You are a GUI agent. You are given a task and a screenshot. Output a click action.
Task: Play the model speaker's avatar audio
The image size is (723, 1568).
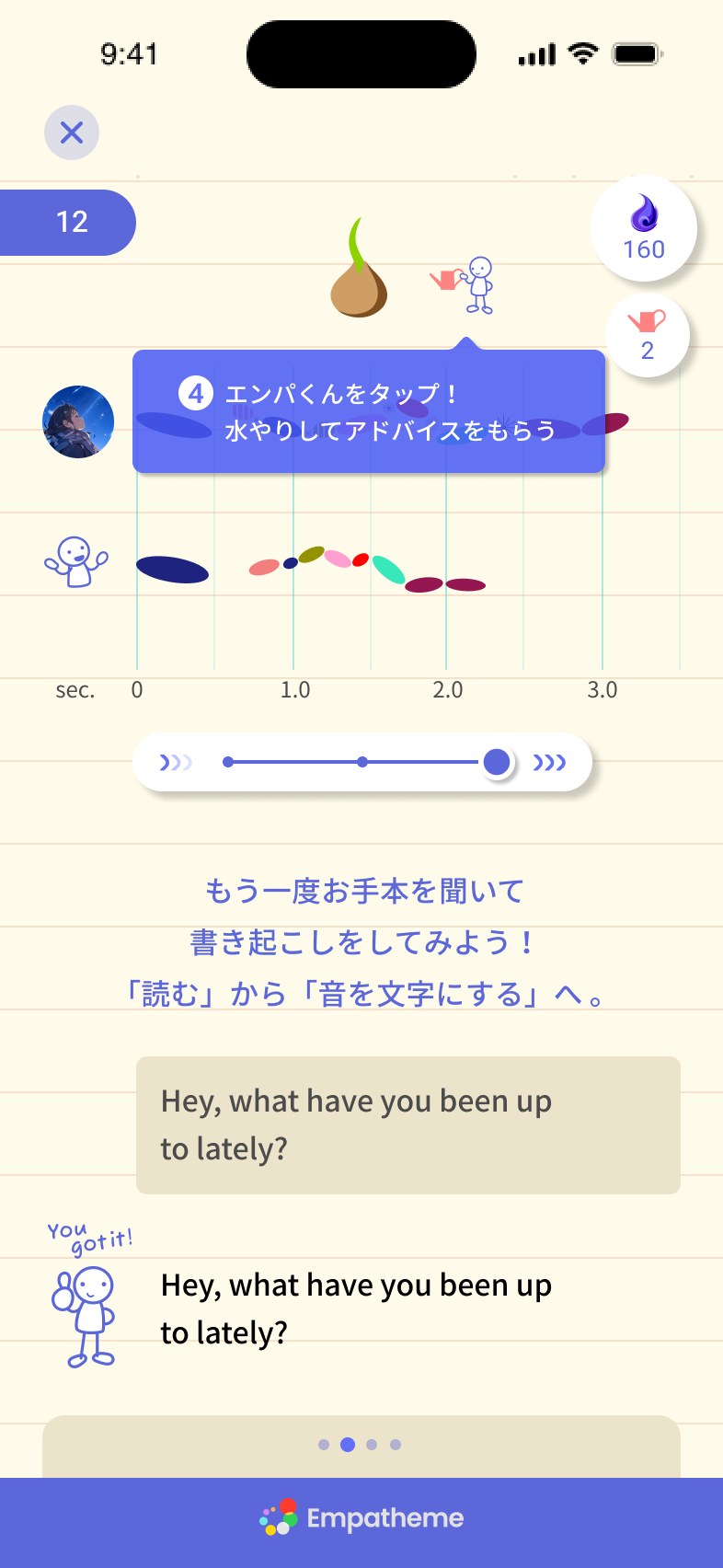(78, 421)
